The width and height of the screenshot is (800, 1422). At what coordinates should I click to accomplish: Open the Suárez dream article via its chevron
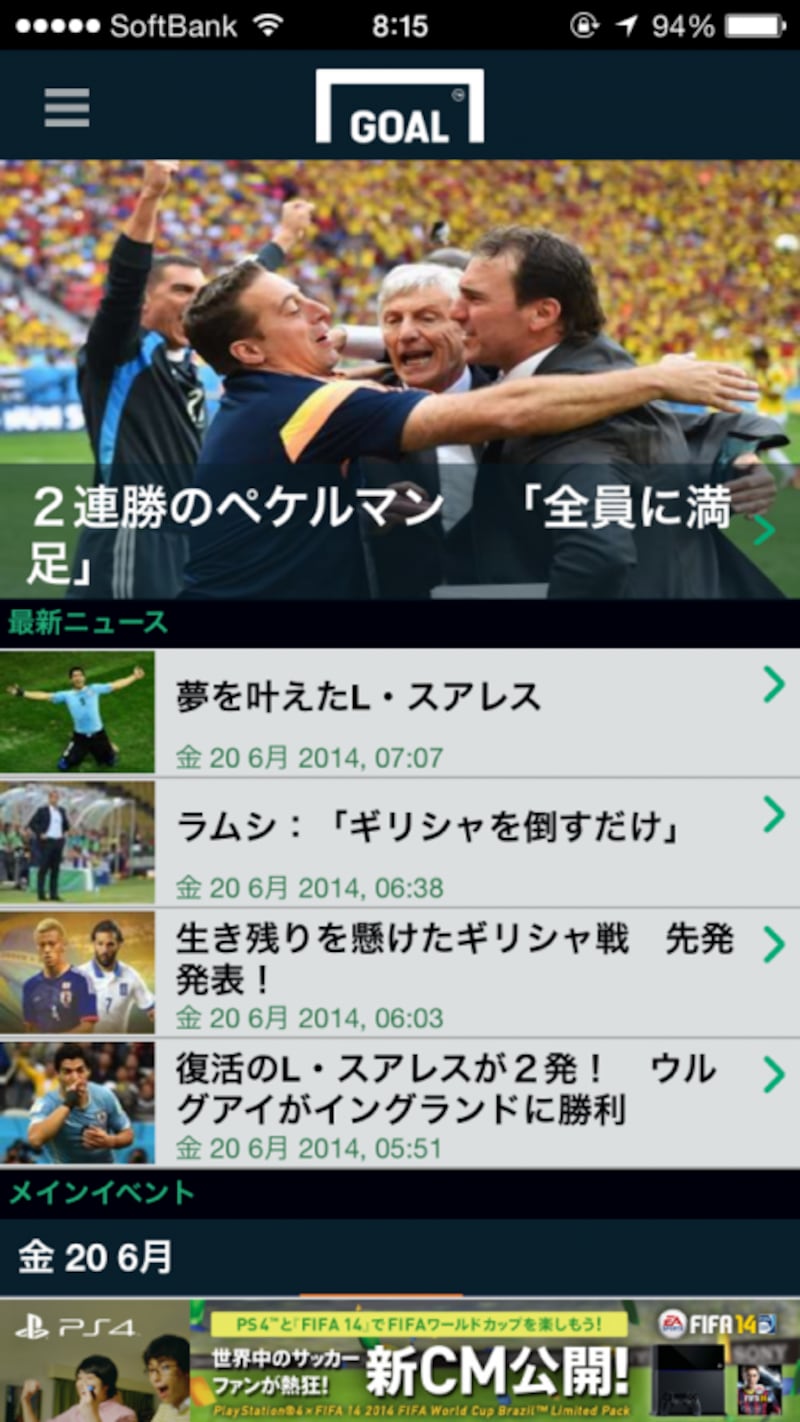tap(772, 684)
